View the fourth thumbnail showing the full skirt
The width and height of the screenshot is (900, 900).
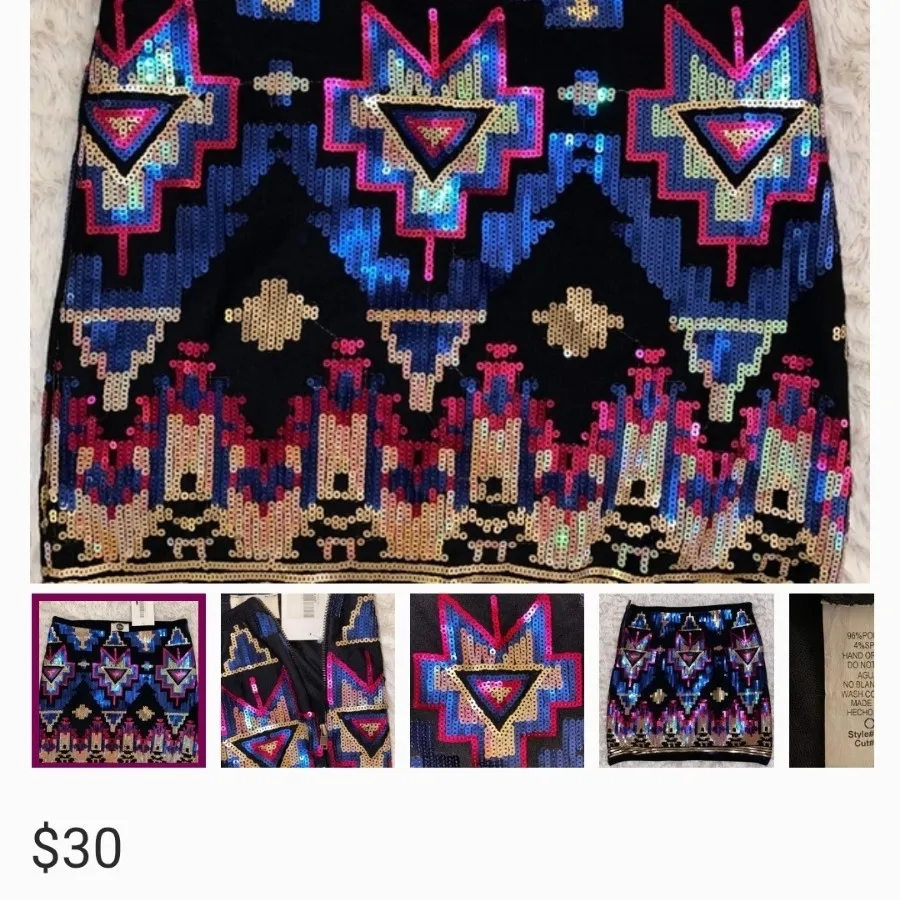coord(686,681)
